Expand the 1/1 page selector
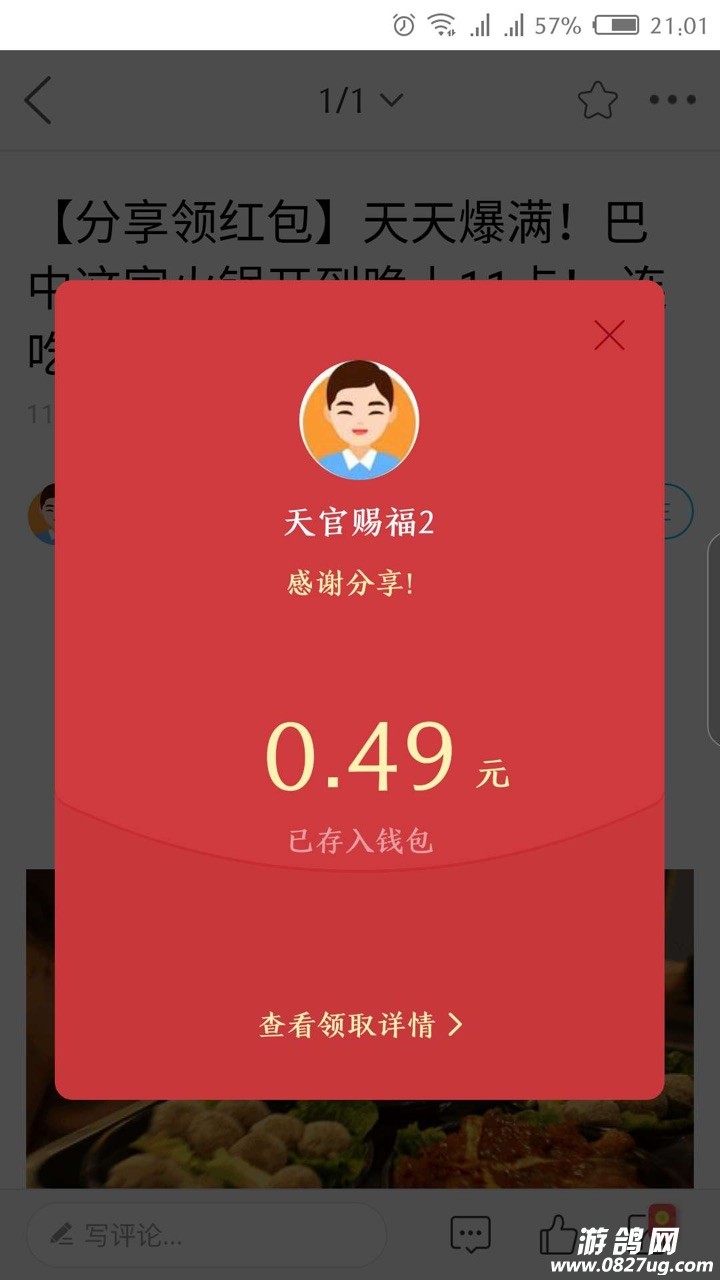The image size is (720, 1280). tap(360, 100)
